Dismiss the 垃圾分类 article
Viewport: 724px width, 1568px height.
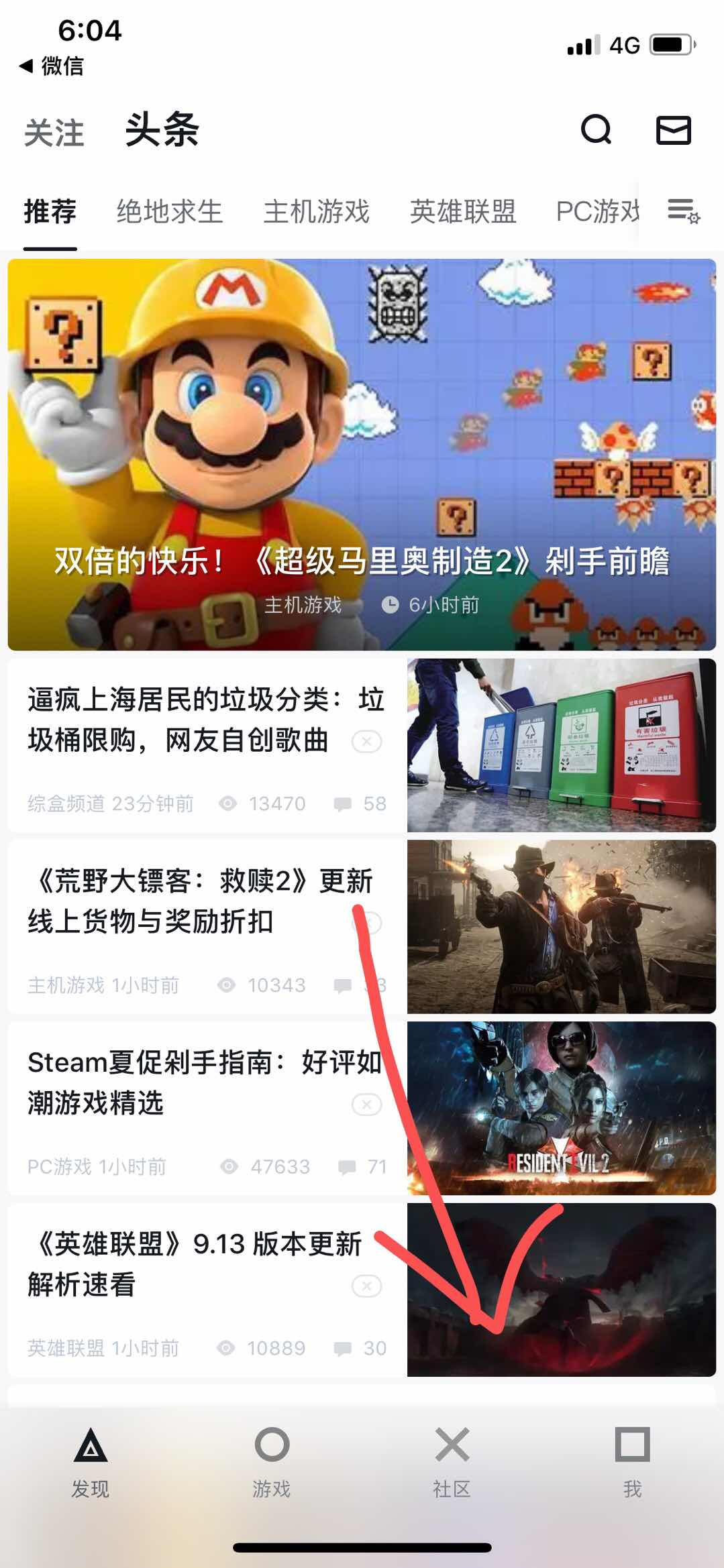click(367, 742)
